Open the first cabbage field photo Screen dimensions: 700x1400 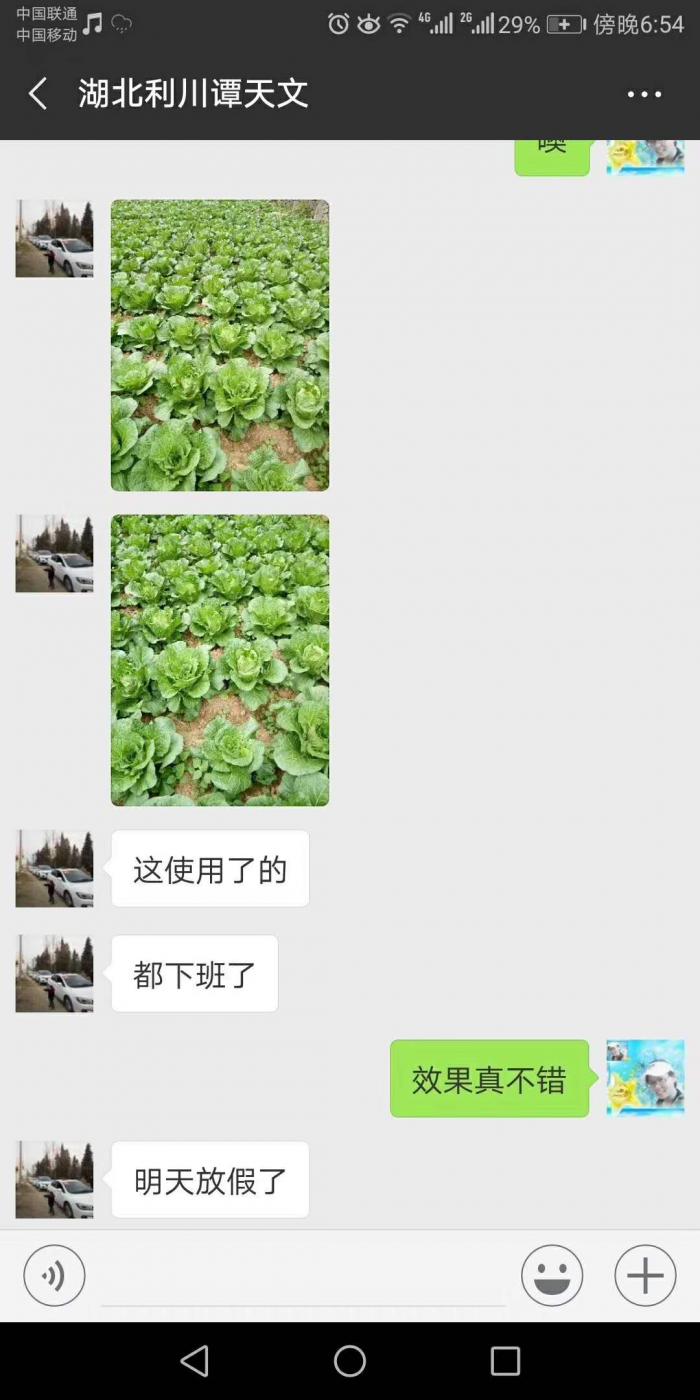click(220, 345)
